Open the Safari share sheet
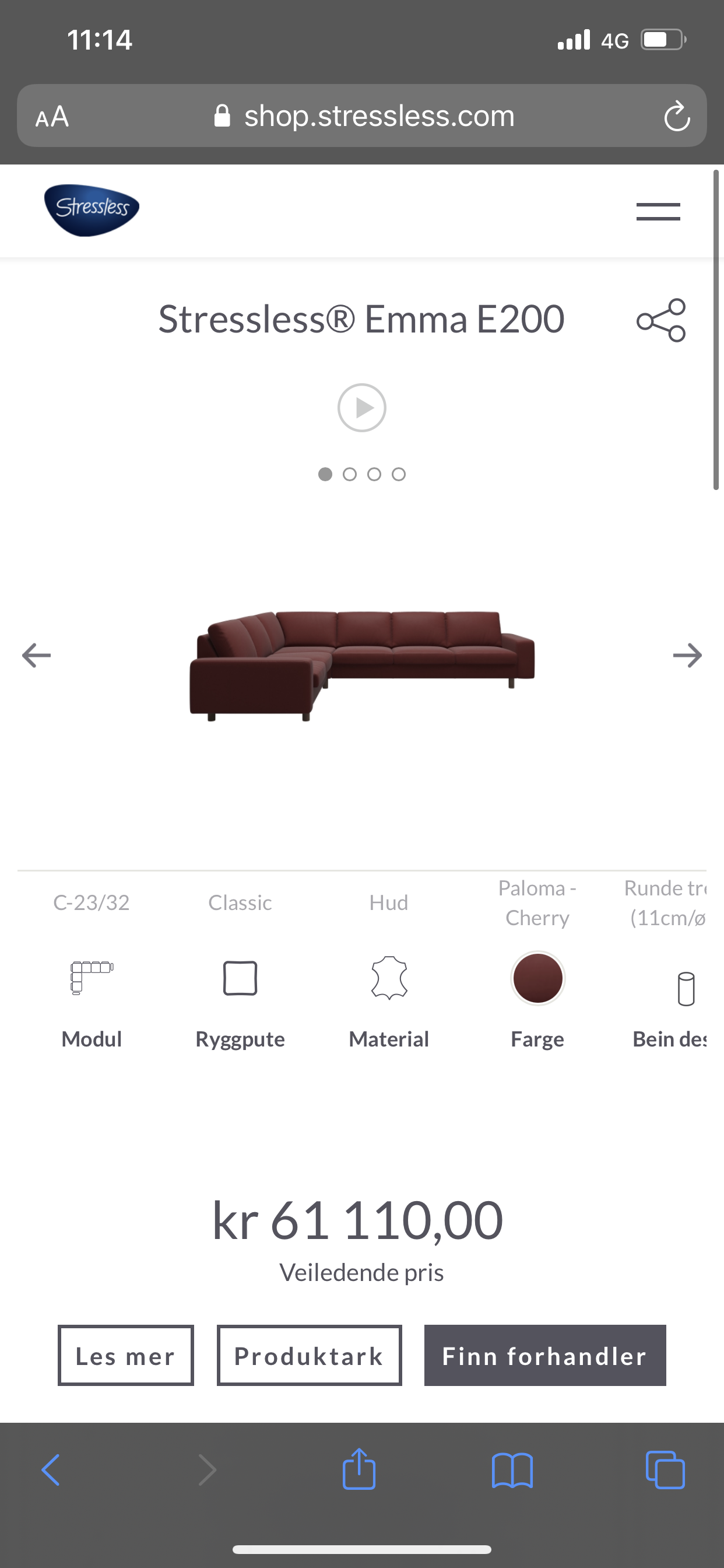Screen dimensions: 724x1568 pyautogui.click(x=359, y=1468)
